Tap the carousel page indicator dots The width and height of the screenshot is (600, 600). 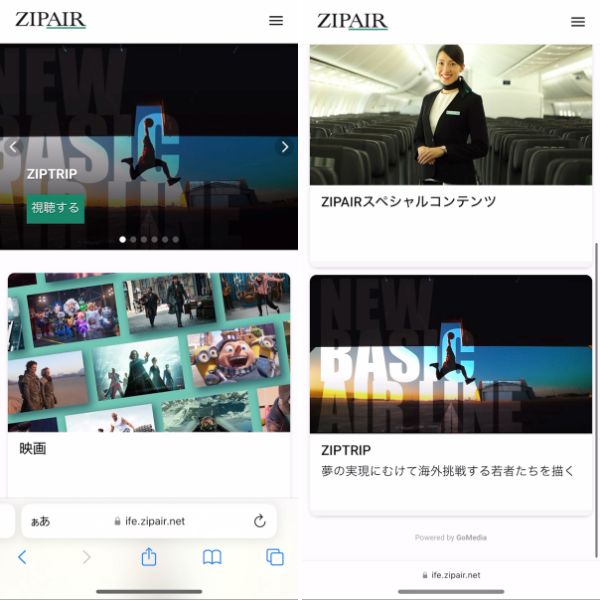pyautogui.click(x=149, y=239)
